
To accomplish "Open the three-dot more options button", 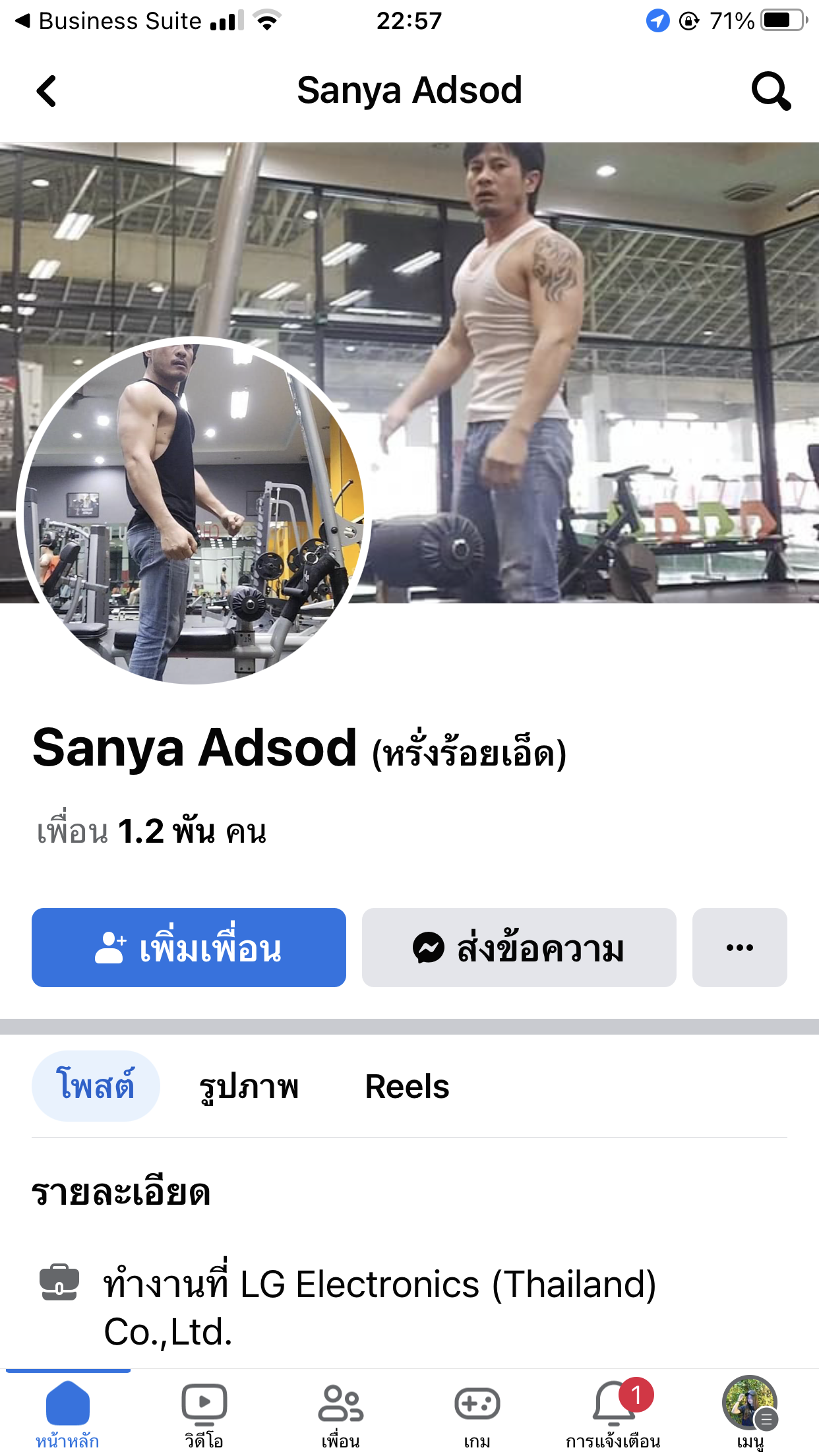I will pos(740,948).
